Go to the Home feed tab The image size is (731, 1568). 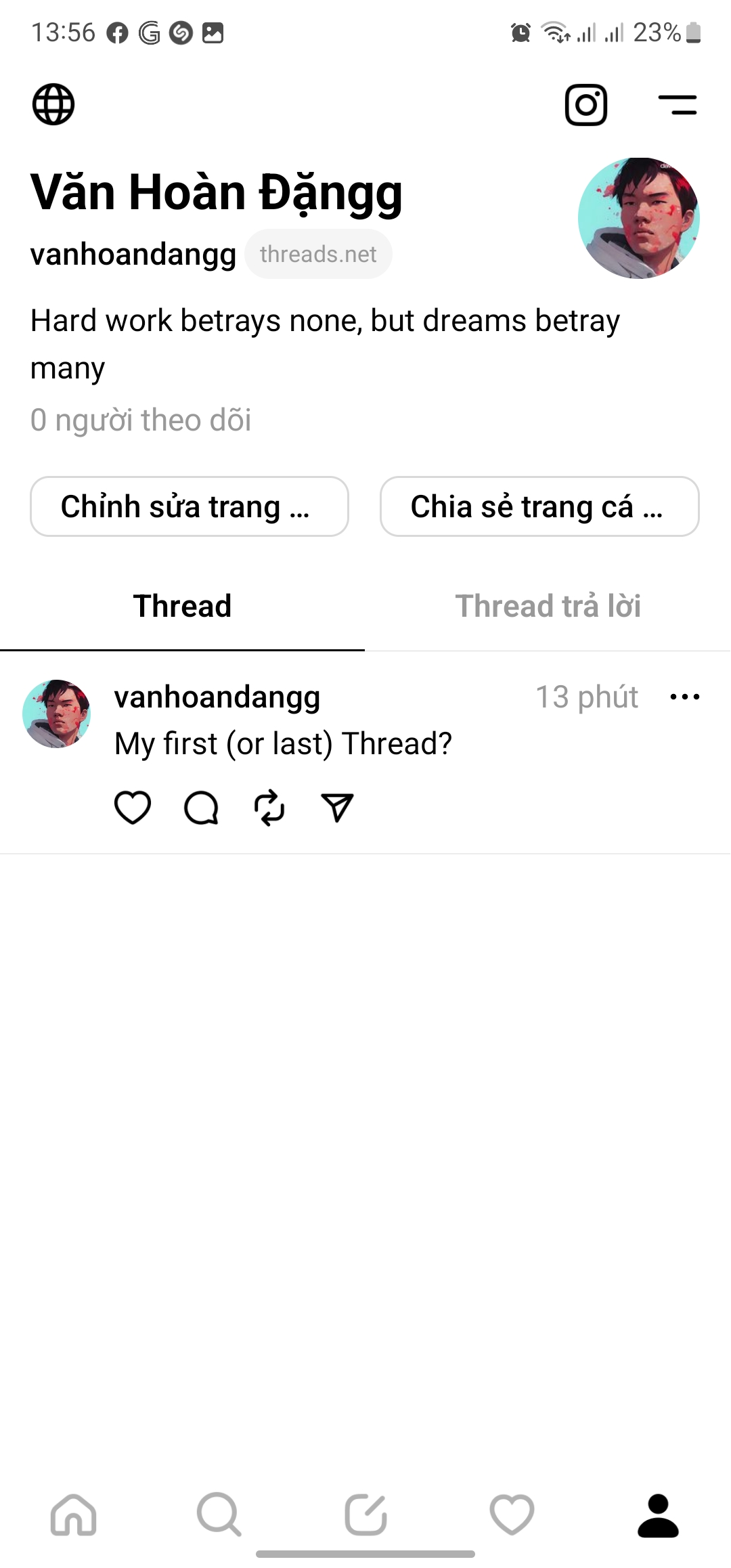74,1514
